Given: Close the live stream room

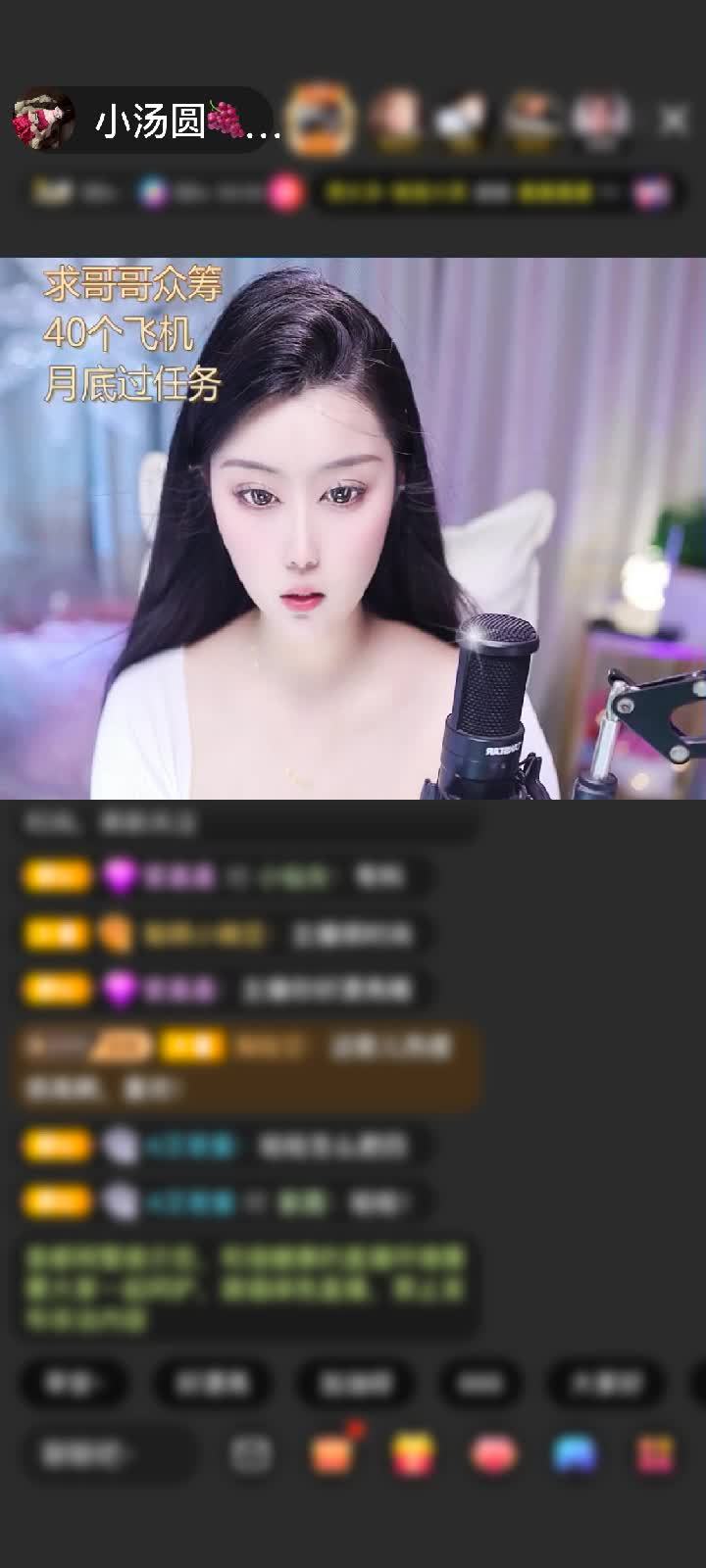Looking at the screenshot, I should [x=673, y=120].
